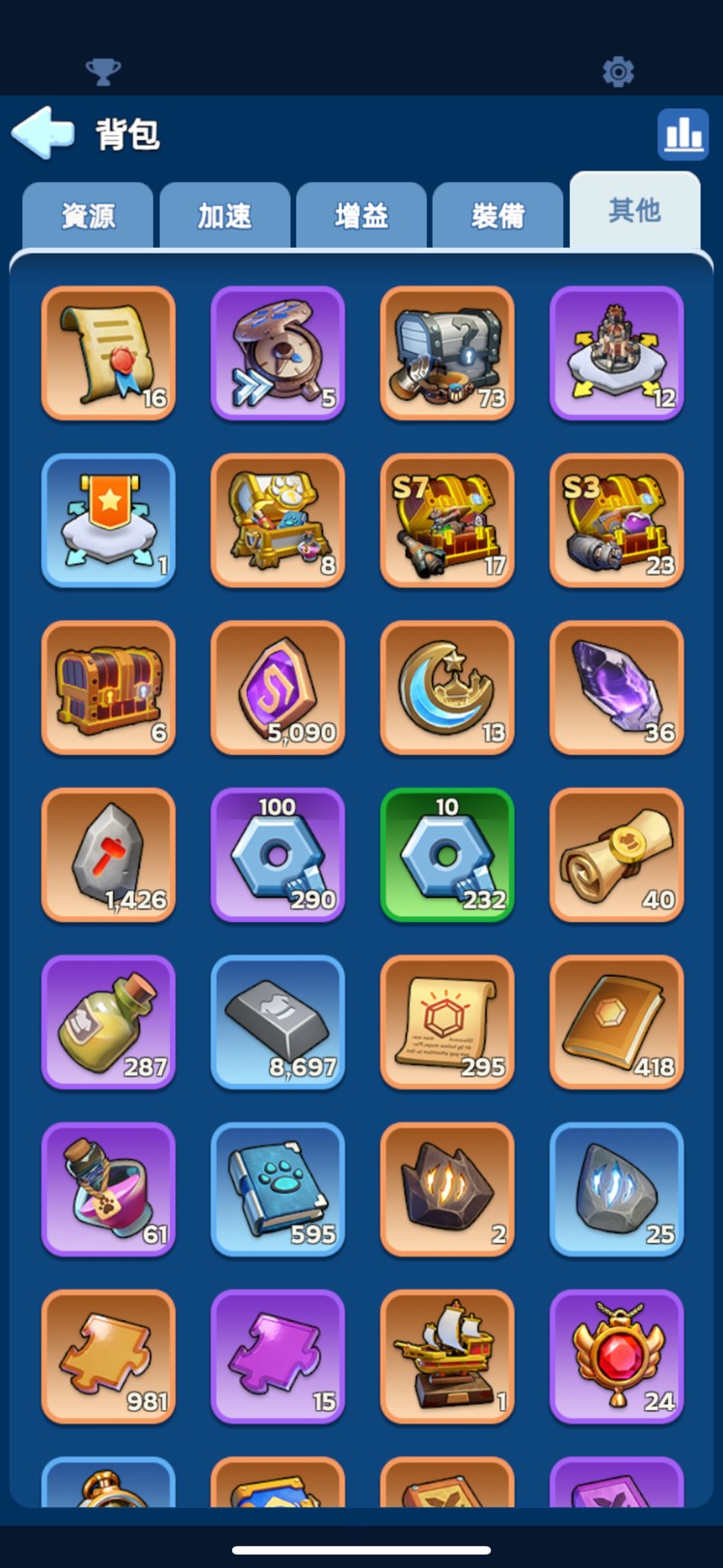Viewport: 723px width, 1568px height.
Task: Choose the purple 100 hex nut item
Action: click(278, 855)
